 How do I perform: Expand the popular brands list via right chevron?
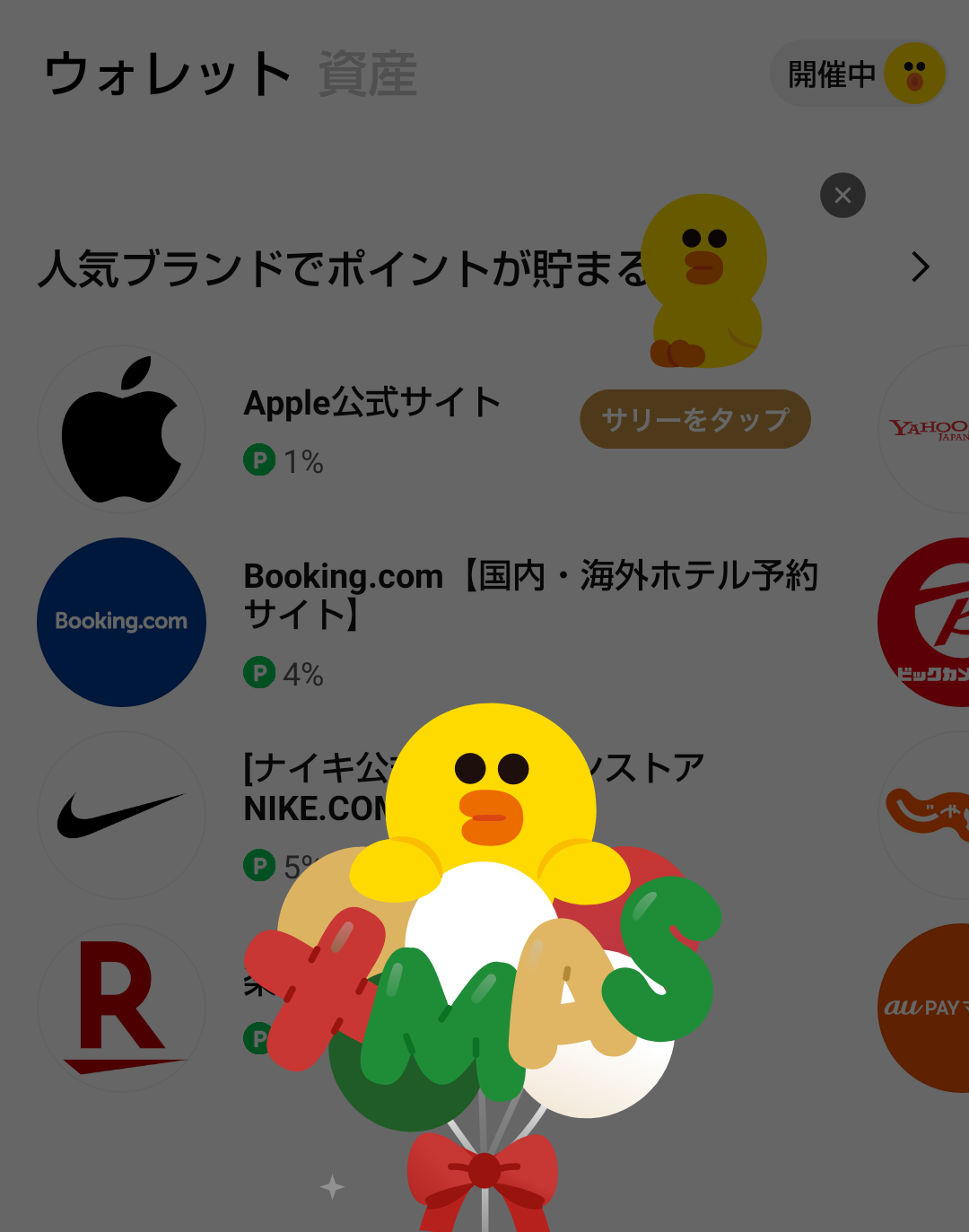tap(919, 266)
